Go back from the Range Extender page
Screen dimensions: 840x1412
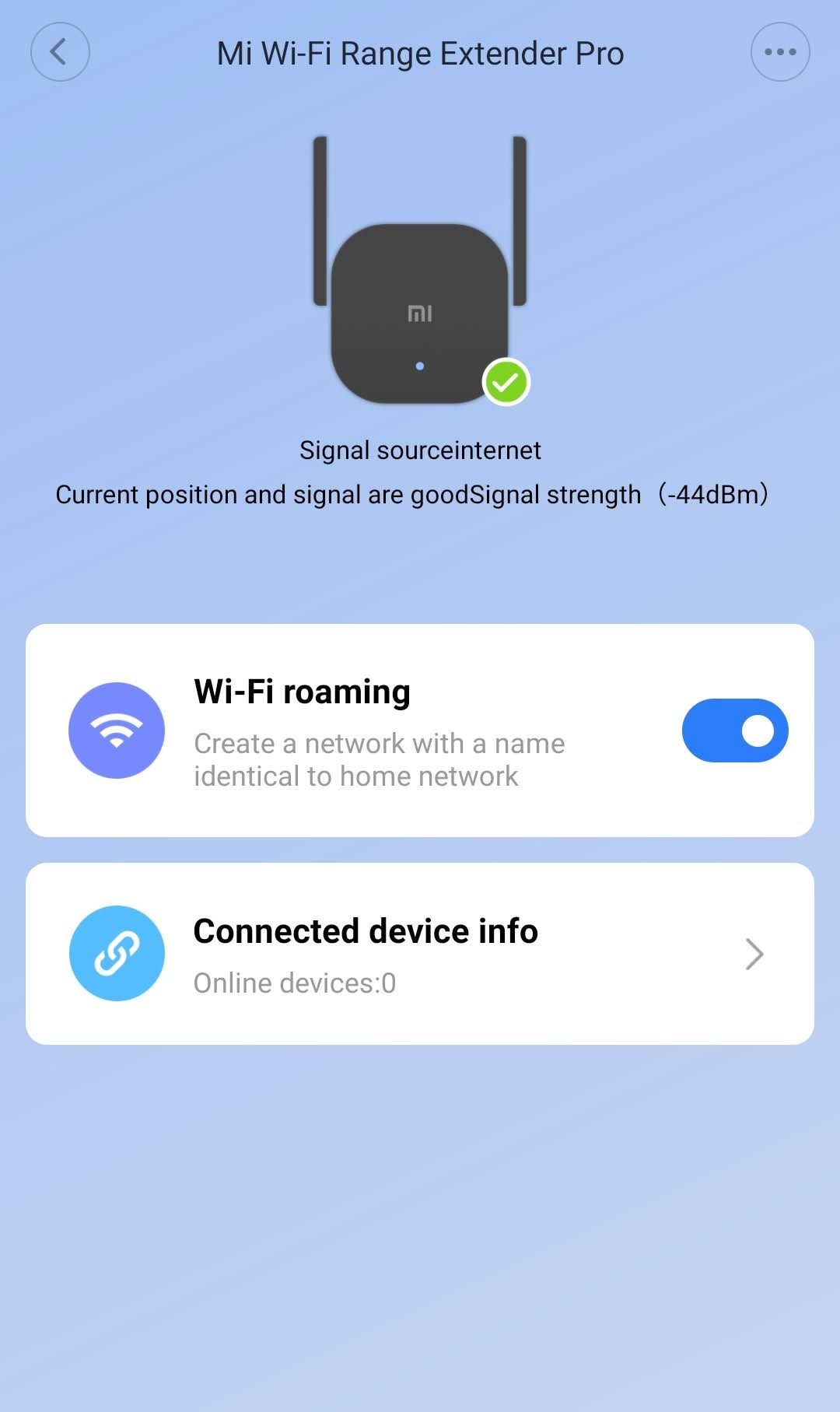point(60,52)
